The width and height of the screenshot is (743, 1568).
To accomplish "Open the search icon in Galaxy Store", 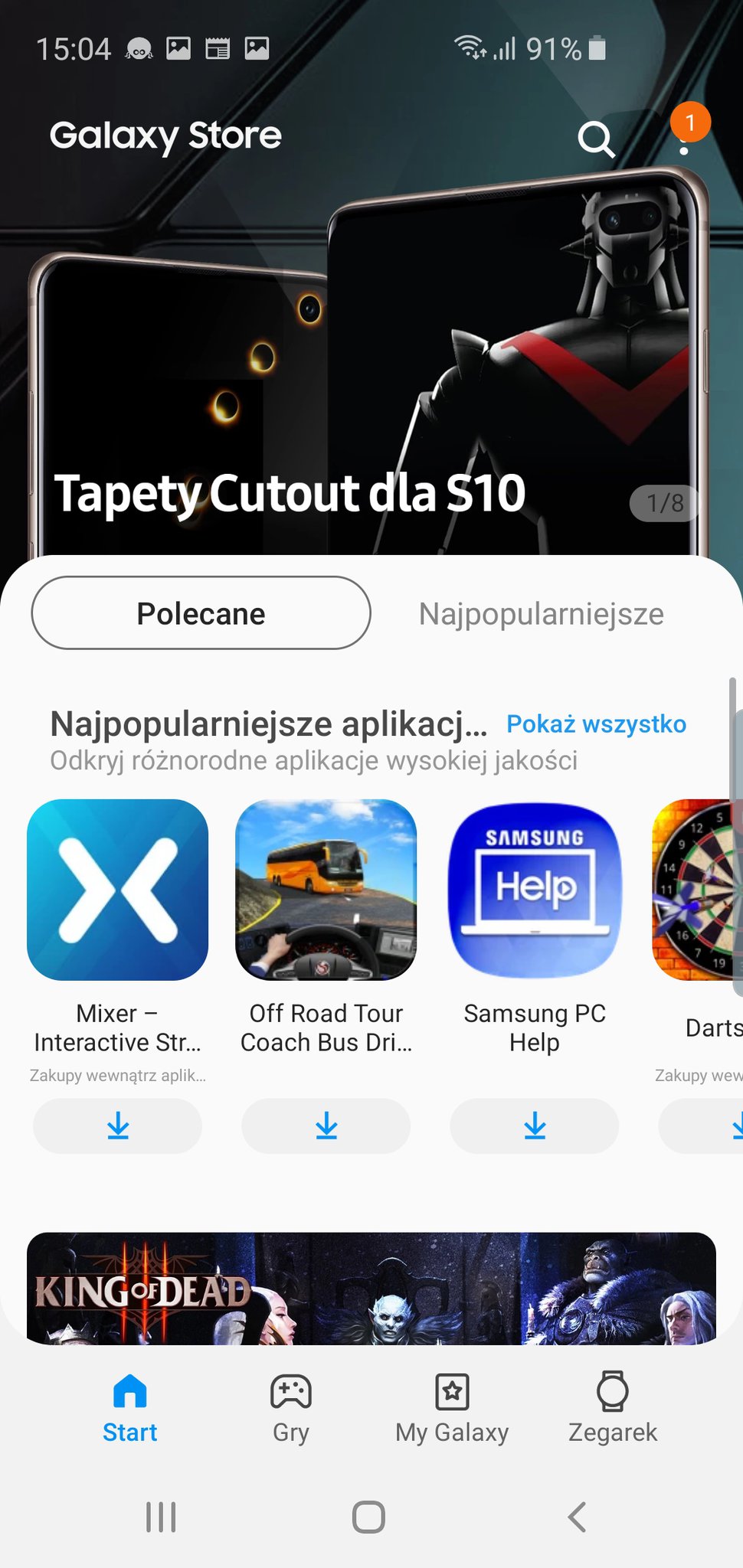I will pyautogui.click(x=596, y=139).
